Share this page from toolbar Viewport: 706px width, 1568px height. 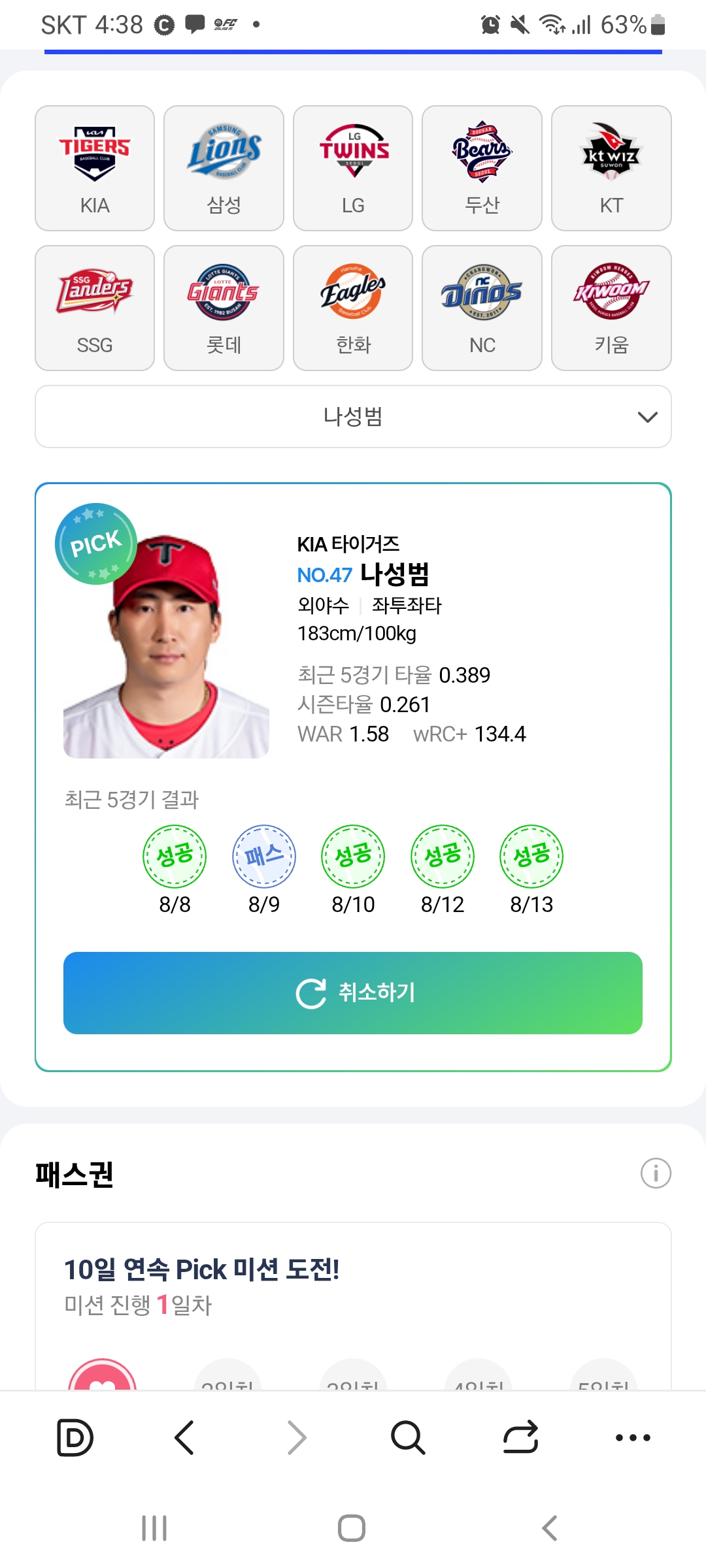pyautogui.click(x=520, y=1437)
